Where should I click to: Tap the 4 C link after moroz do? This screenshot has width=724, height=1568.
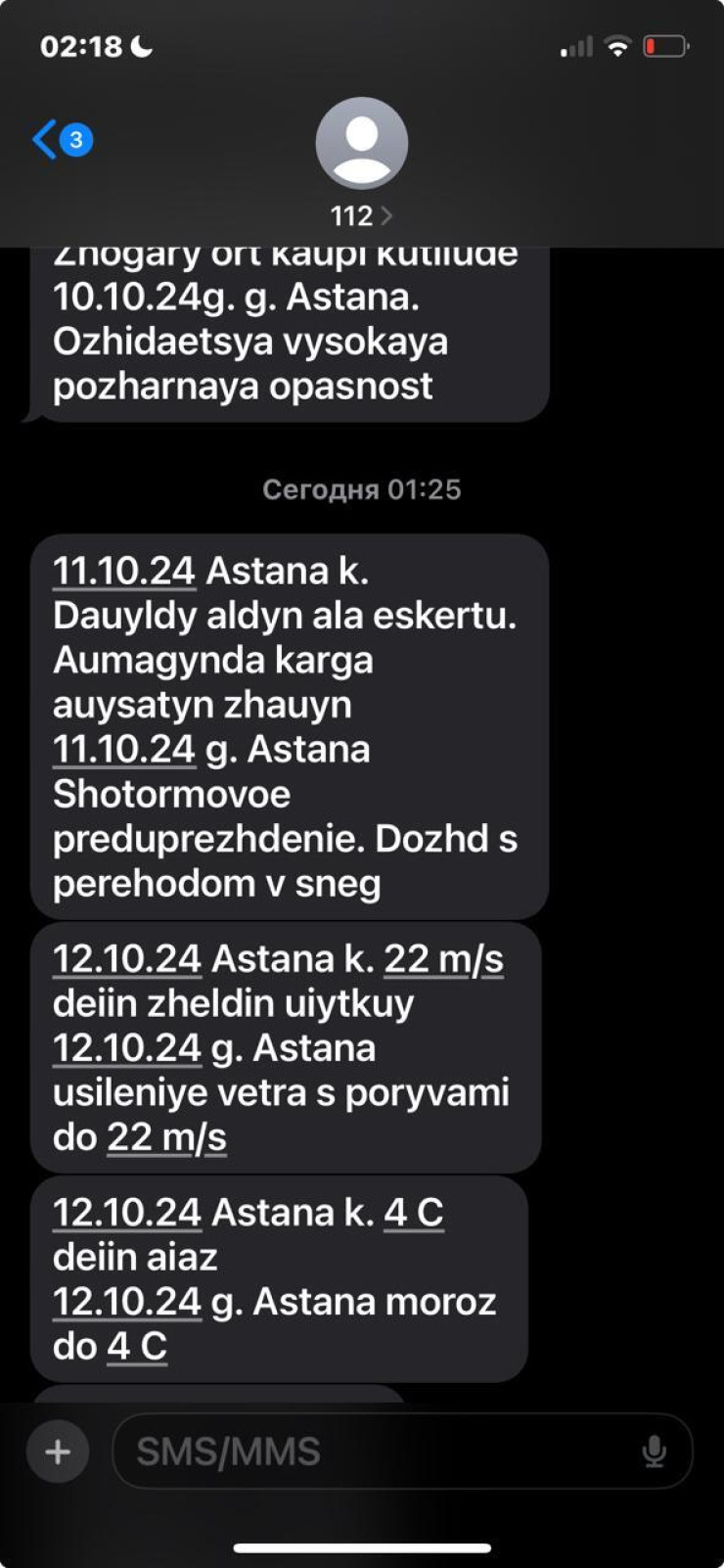(x=137, y=1347)
